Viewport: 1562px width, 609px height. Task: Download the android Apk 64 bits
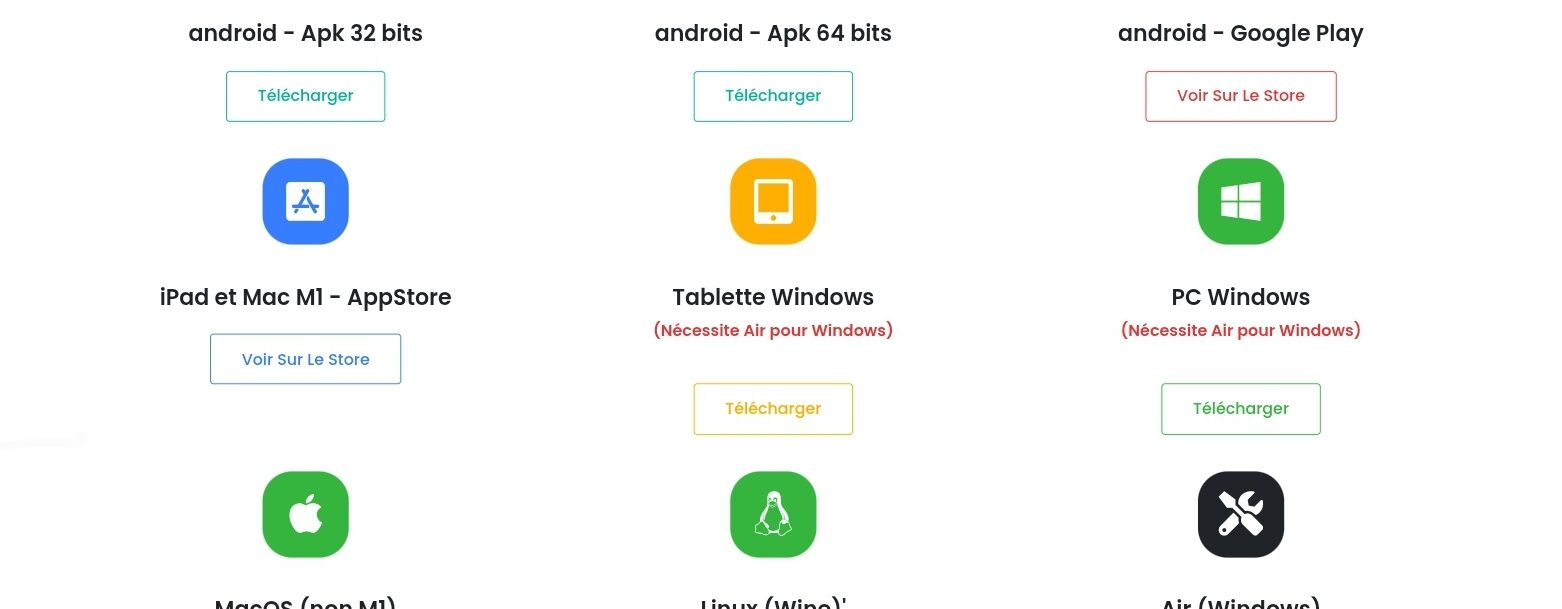pos(773,96)
